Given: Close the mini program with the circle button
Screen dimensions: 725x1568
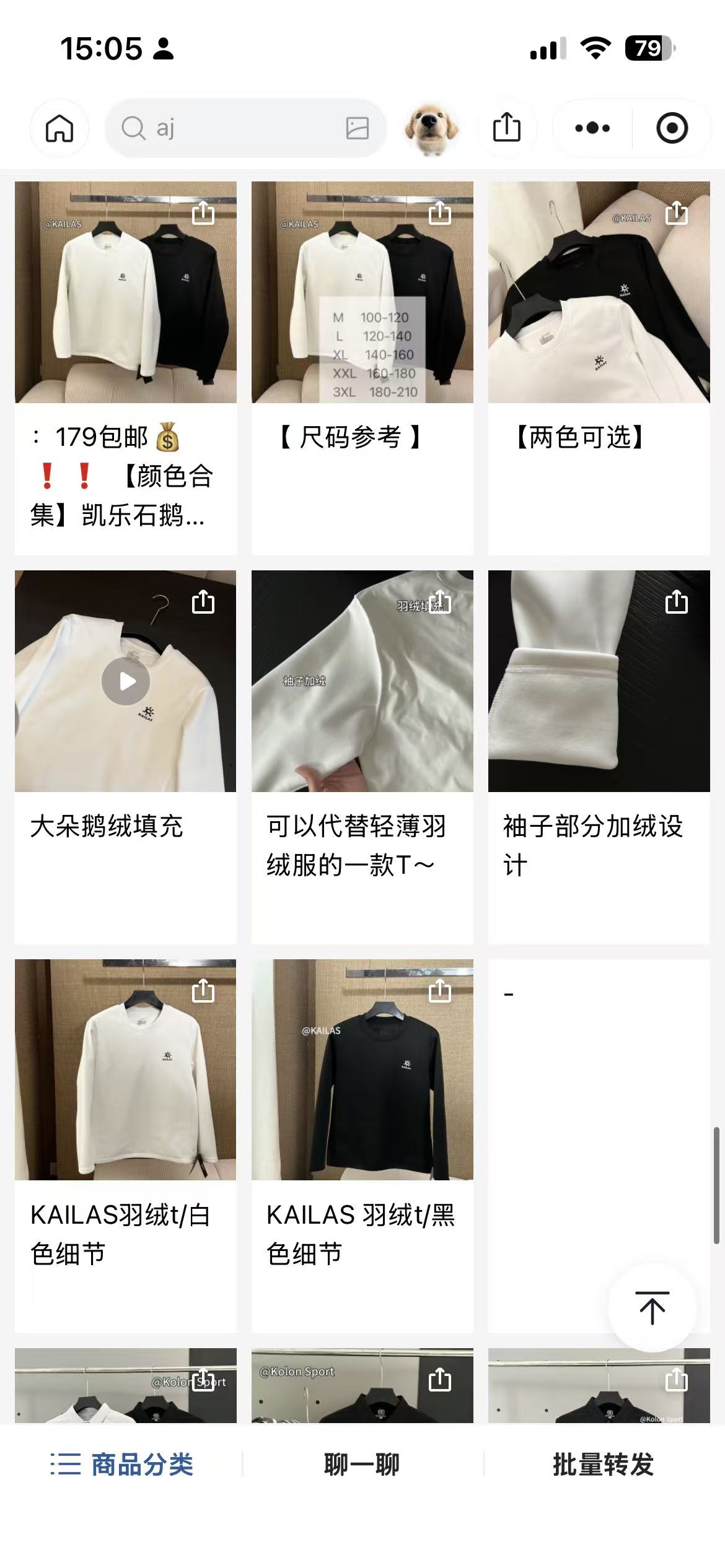Looking at the screenshot, I should point(672,128).
